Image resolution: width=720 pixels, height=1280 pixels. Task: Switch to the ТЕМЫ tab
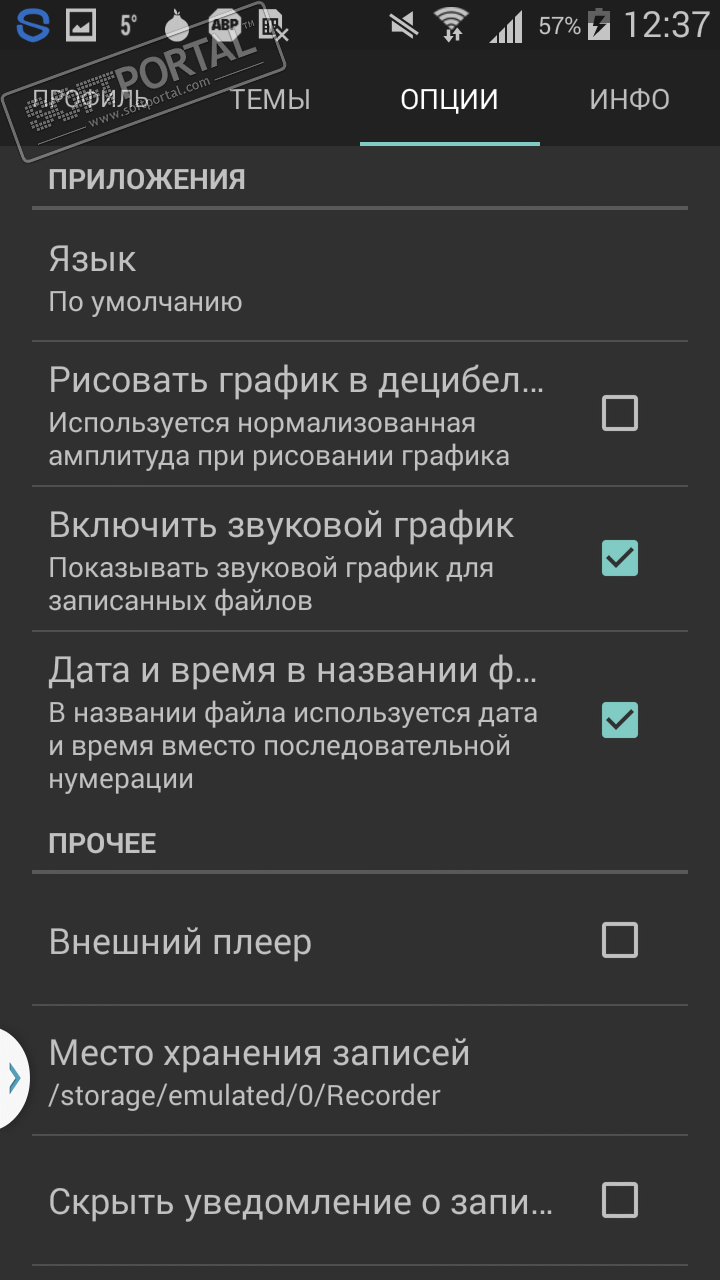click(270, 100)
